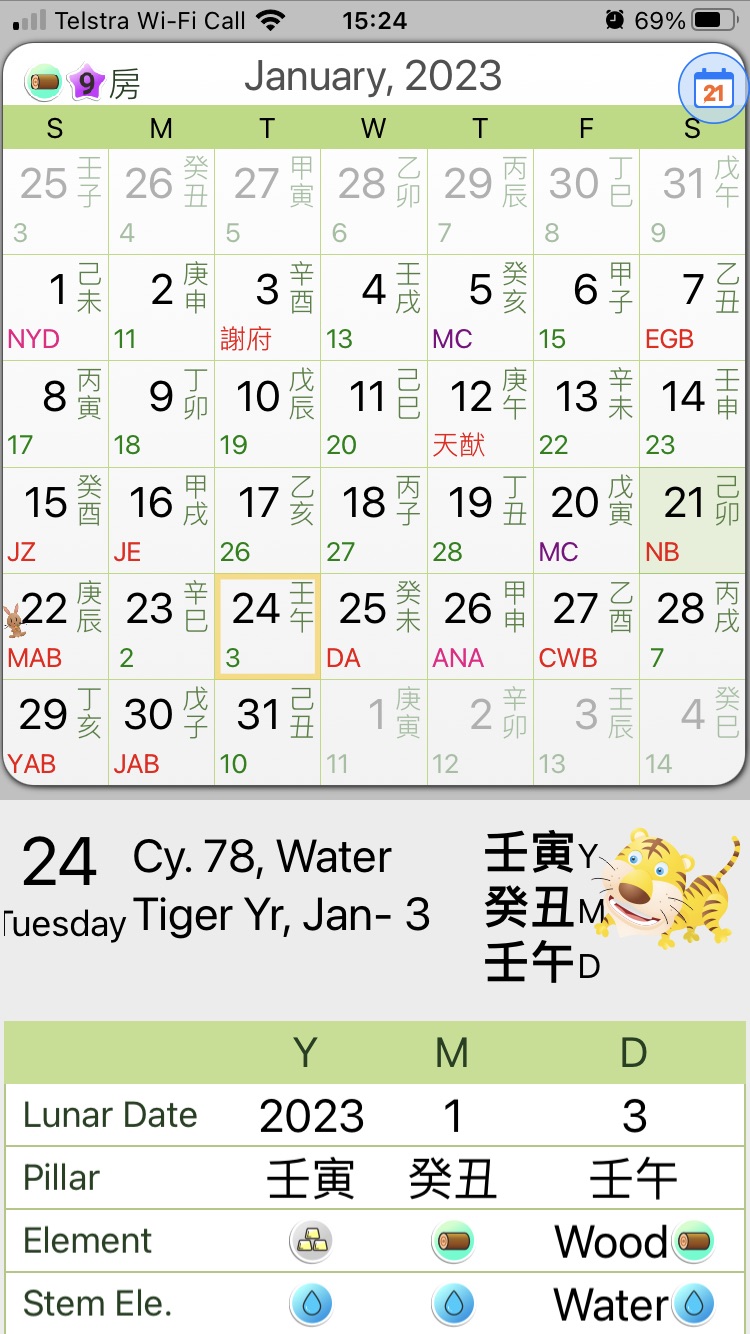Select January 9 in the calendar

161,414
